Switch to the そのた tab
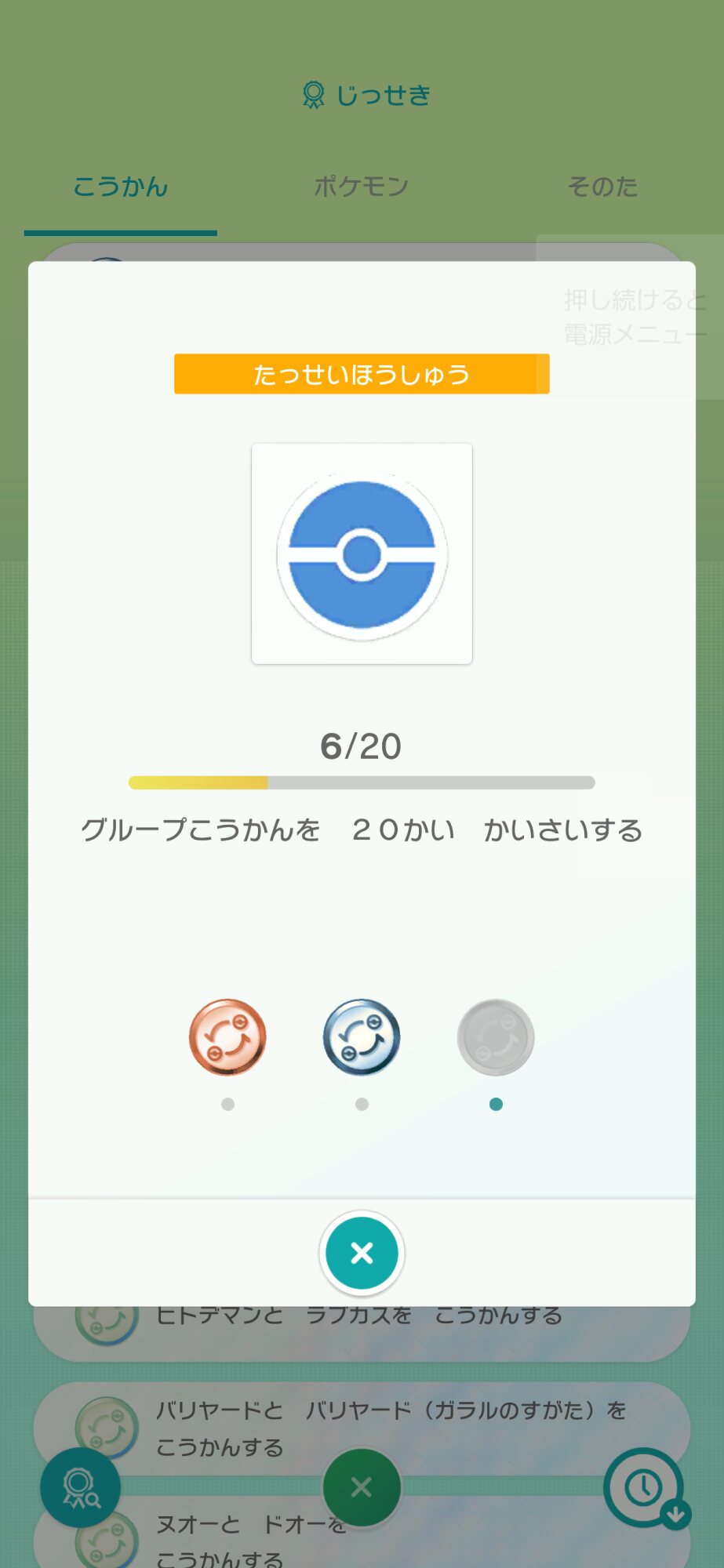724x1568 pixels. pos(602,187)
